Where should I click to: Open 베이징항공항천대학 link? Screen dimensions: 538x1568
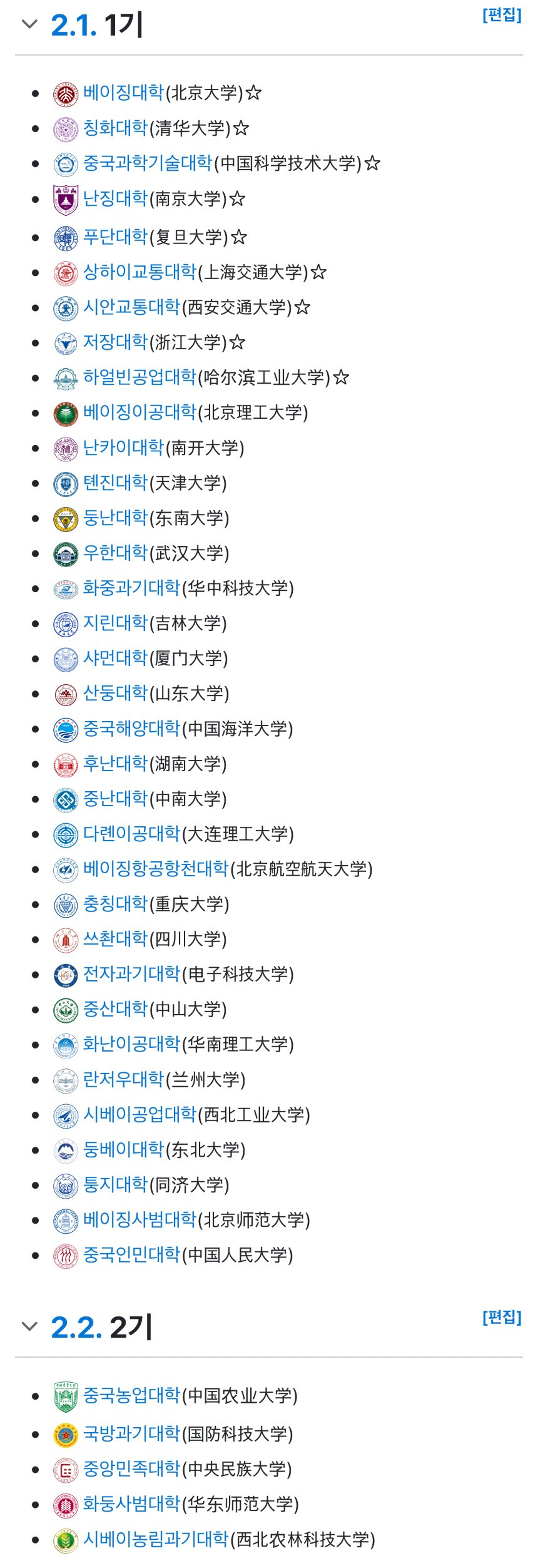[156, 868]
